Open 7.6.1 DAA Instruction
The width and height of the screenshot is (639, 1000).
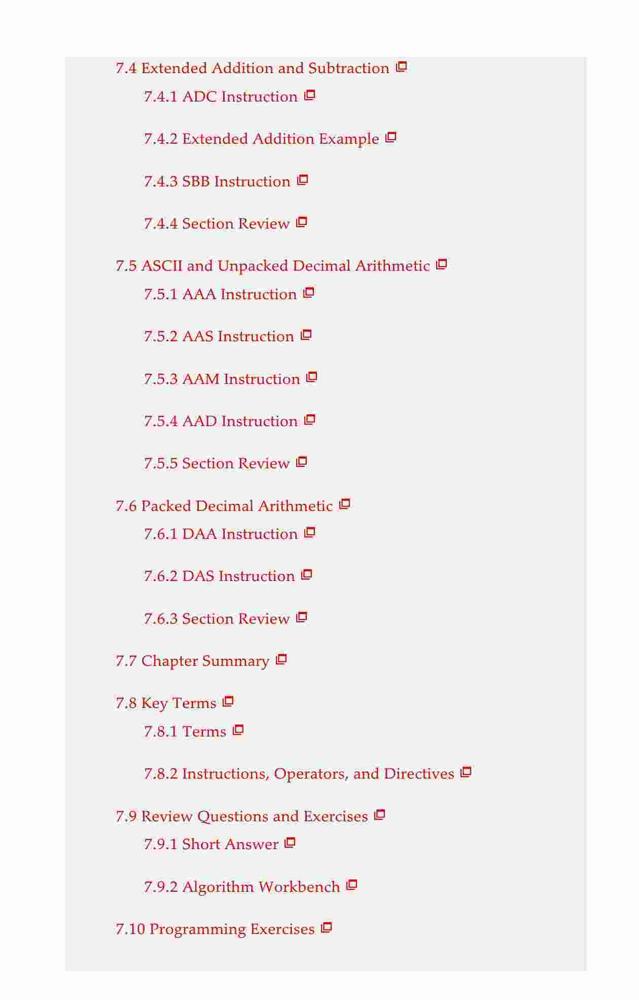221,534
